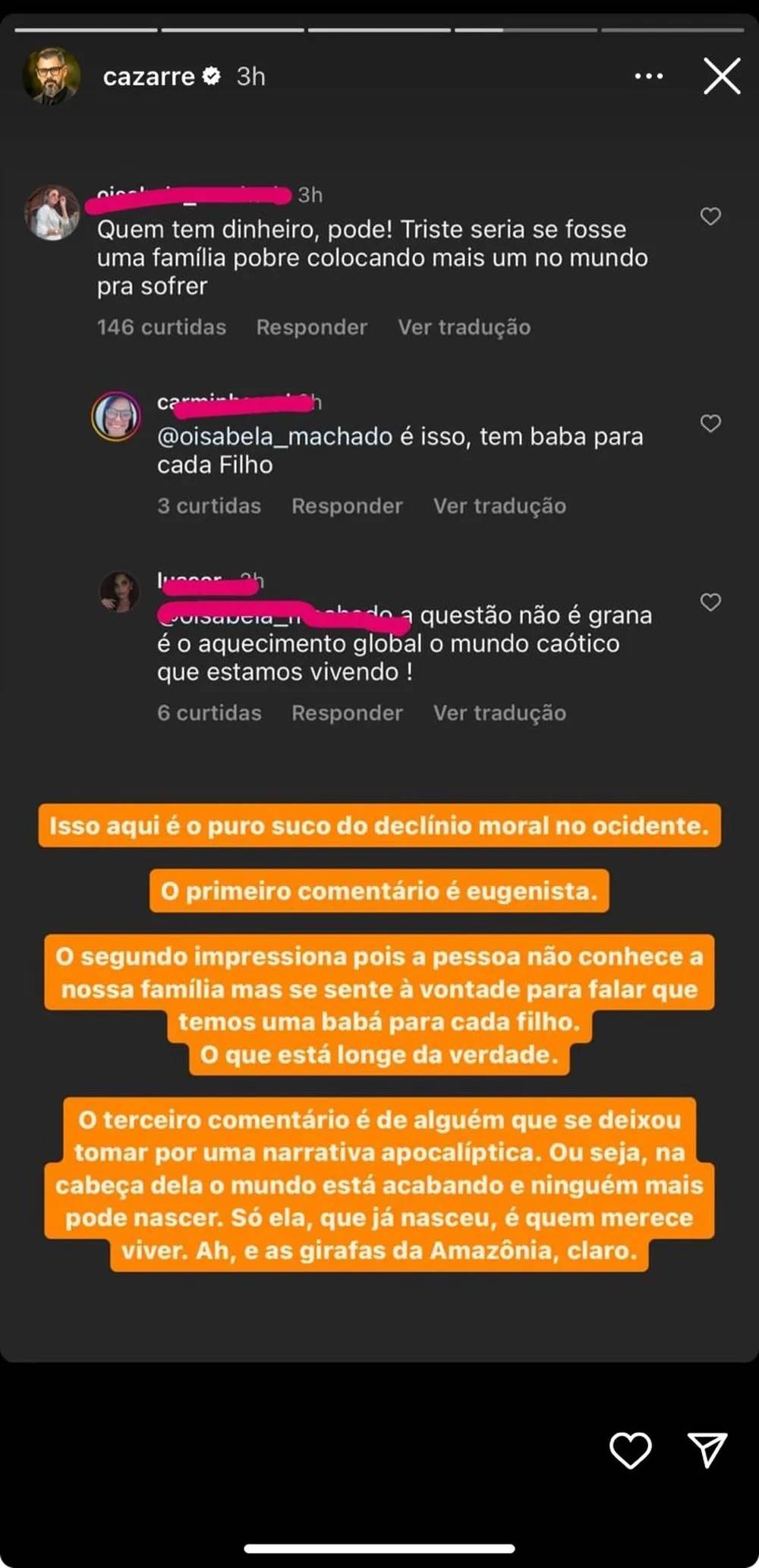Close the story viewer

[721, 77]
